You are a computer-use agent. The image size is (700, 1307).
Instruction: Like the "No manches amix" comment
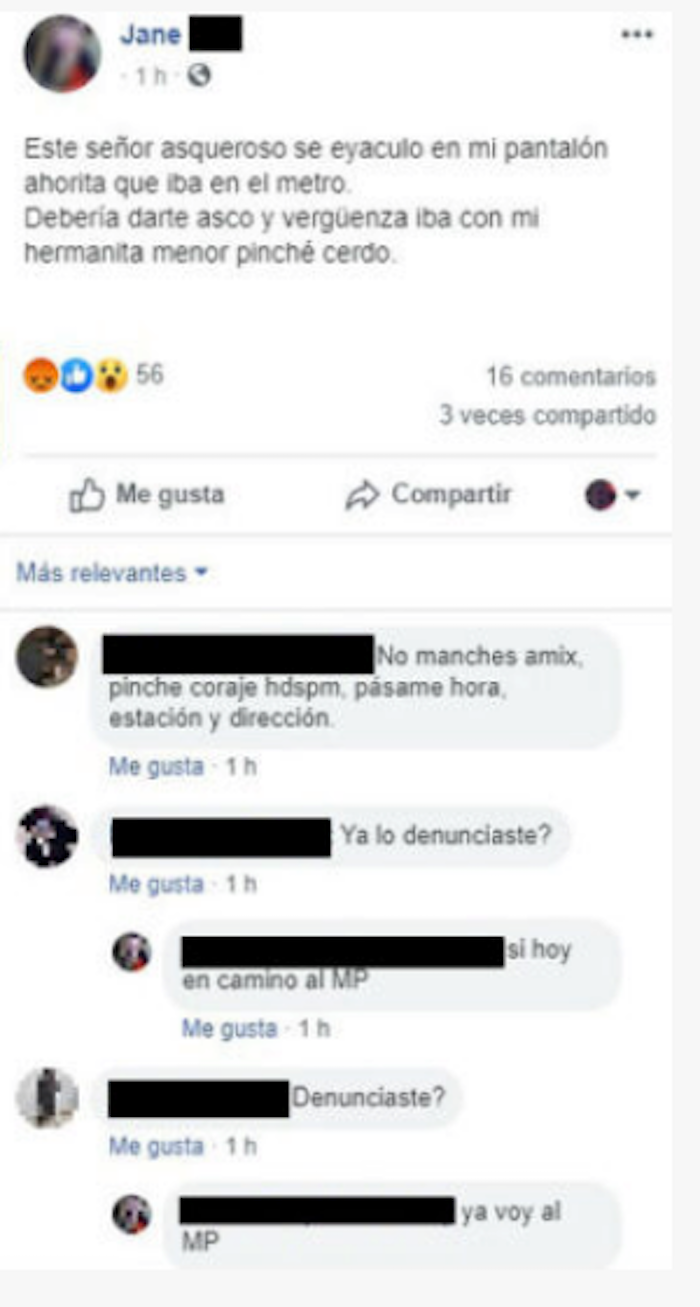pyautogui.click(x=155, y=767)
